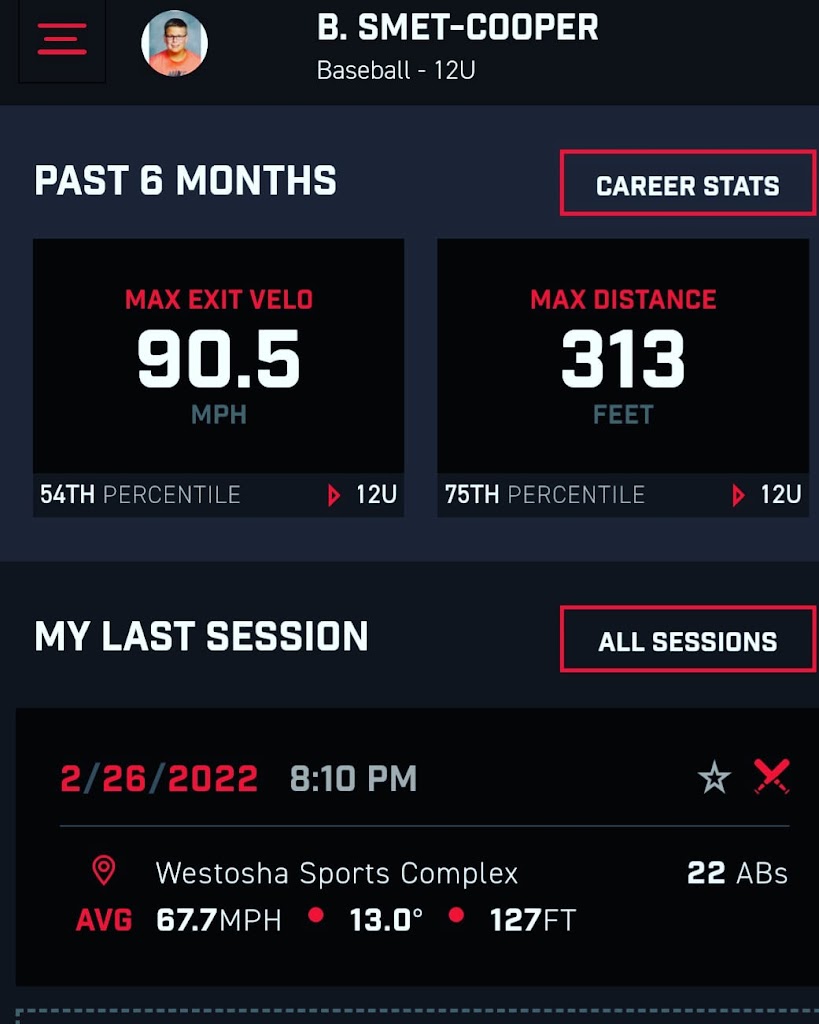Open Career Stats
The height and width of the screenshot is (1024, 819).
pos(687,184)
